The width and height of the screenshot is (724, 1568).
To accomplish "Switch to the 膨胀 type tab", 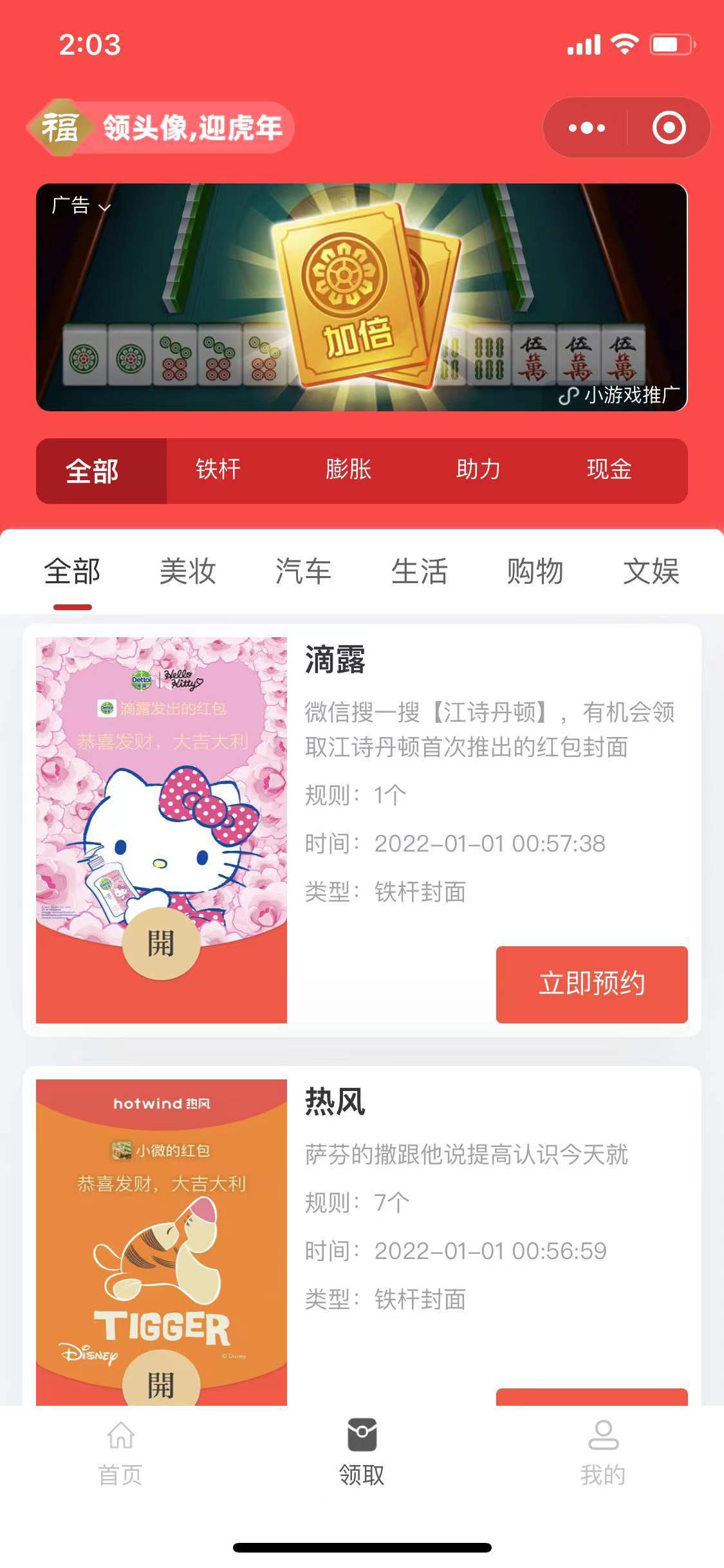I will point(348,470).
